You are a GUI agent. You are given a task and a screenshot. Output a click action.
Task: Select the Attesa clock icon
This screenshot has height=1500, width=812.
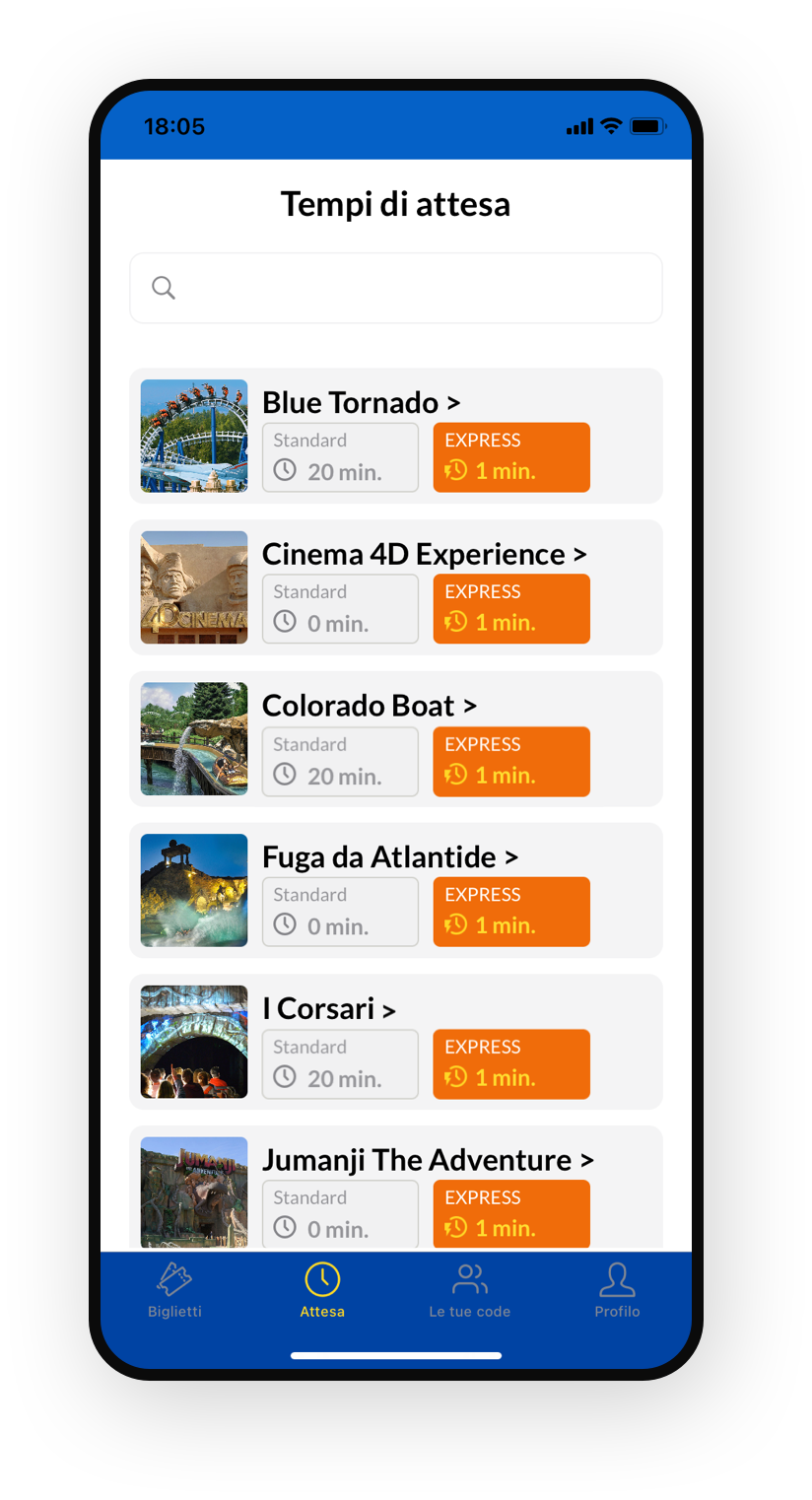point(322,1279)
